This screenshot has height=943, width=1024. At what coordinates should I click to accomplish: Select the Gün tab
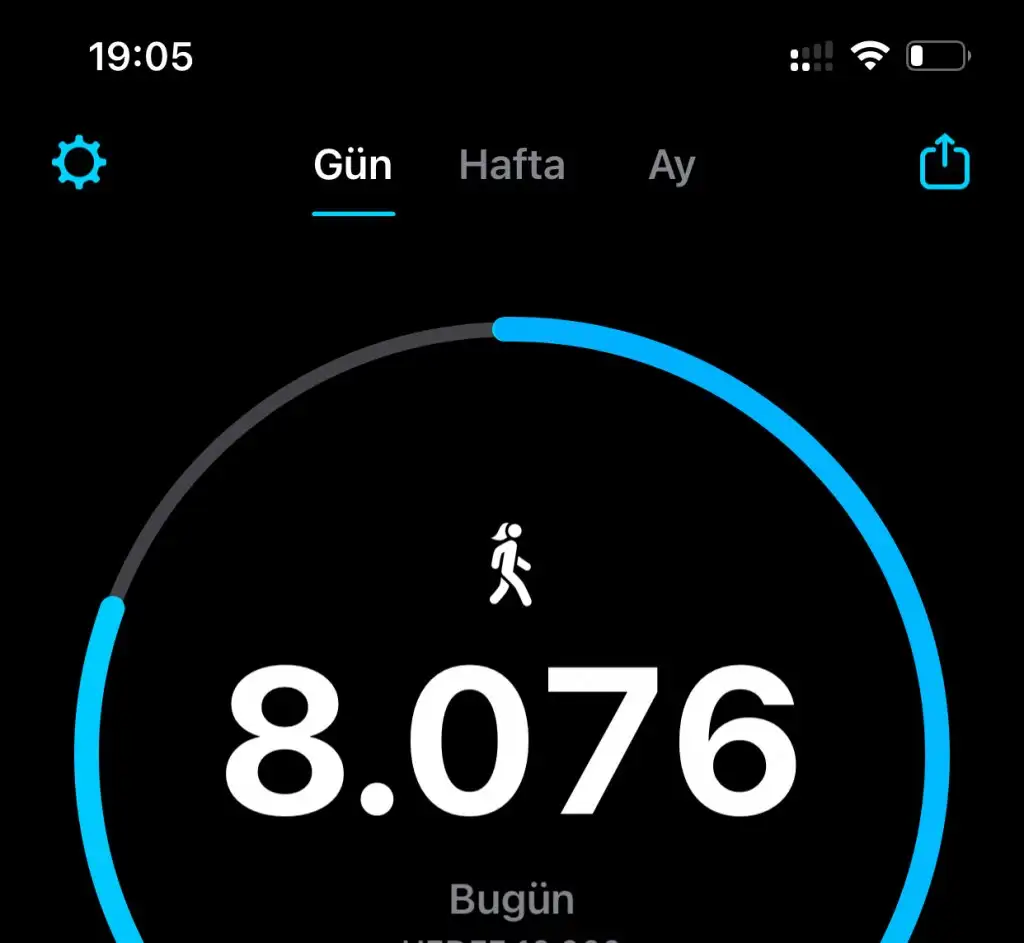[353, 166]
